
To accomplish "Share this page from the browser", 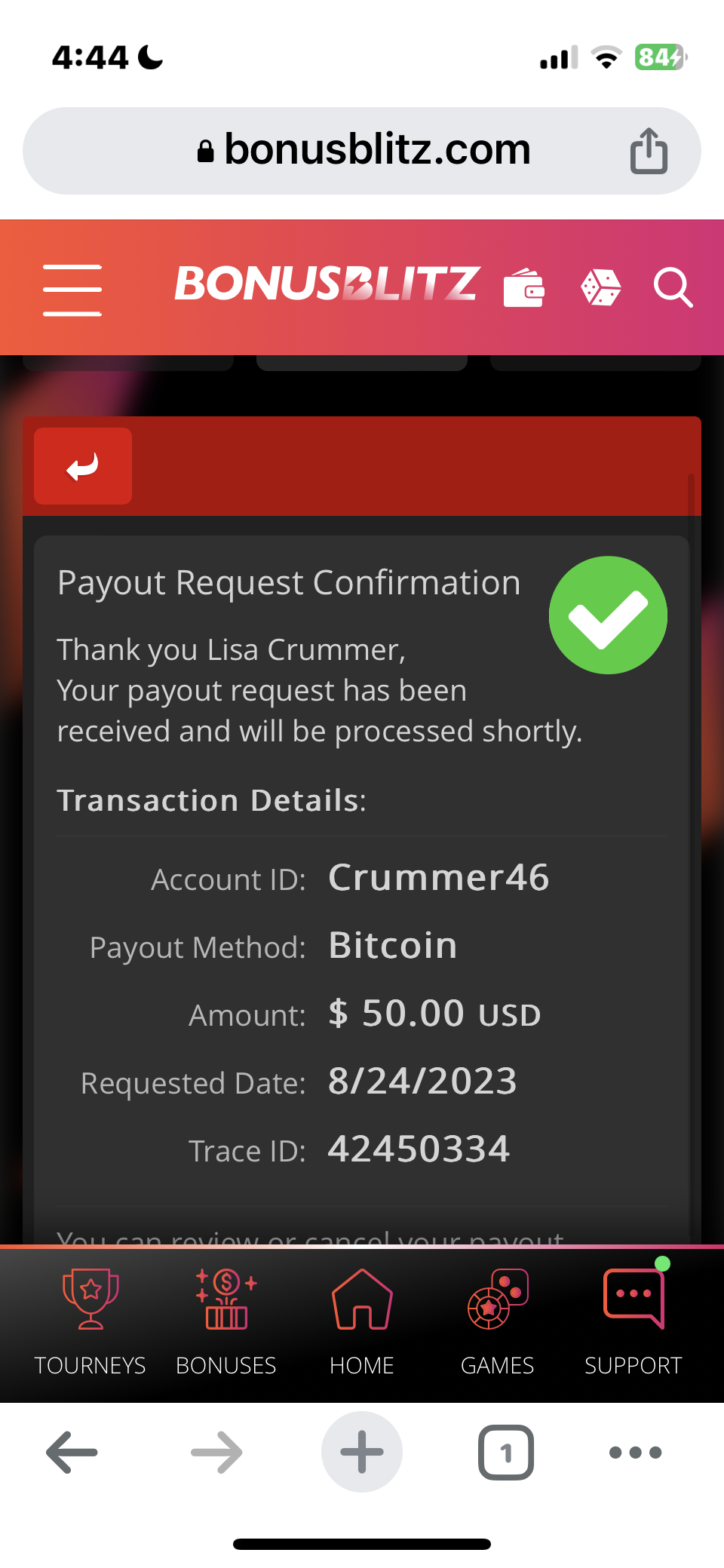I will click(649, 151).
